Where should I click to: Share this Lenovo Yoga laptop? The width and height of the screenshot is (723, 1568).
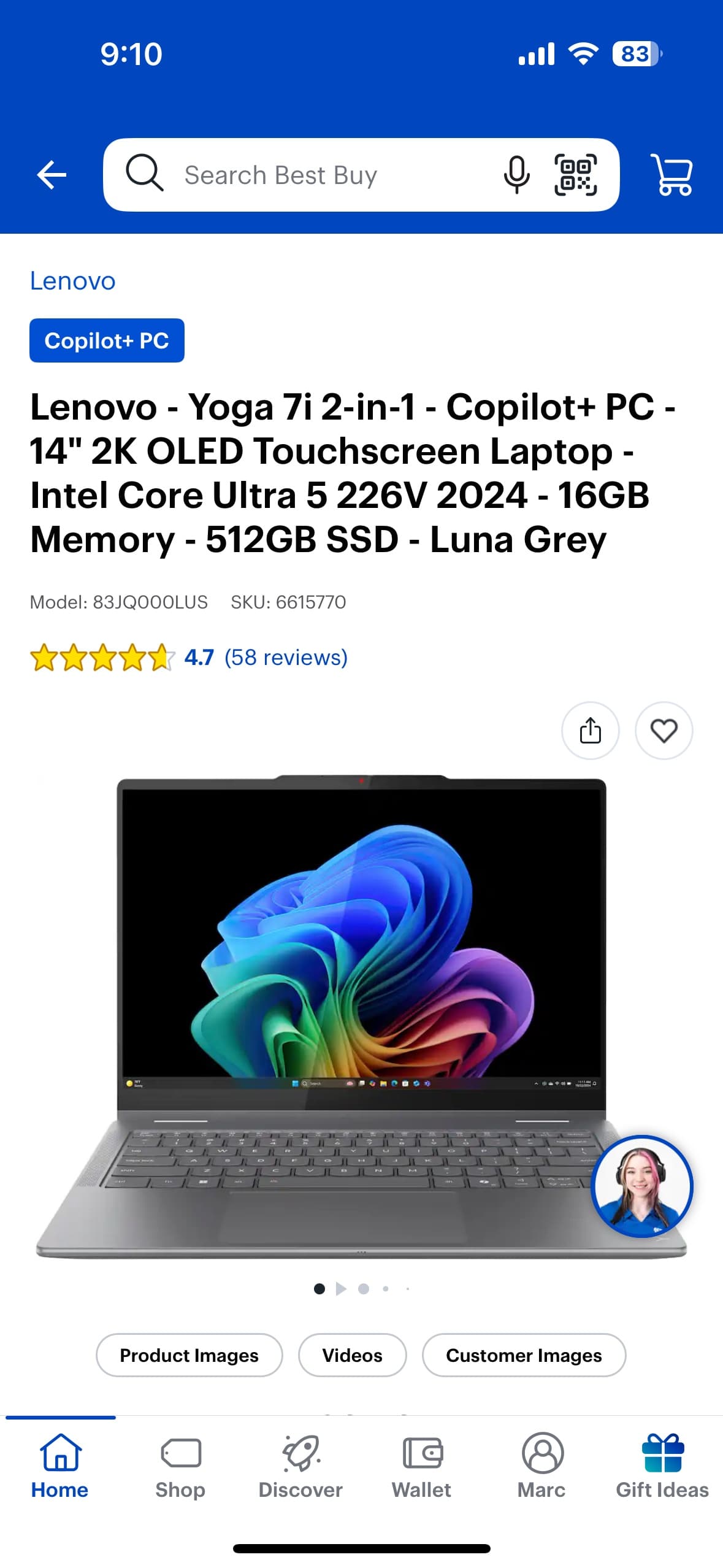click(x=590, y=731)
